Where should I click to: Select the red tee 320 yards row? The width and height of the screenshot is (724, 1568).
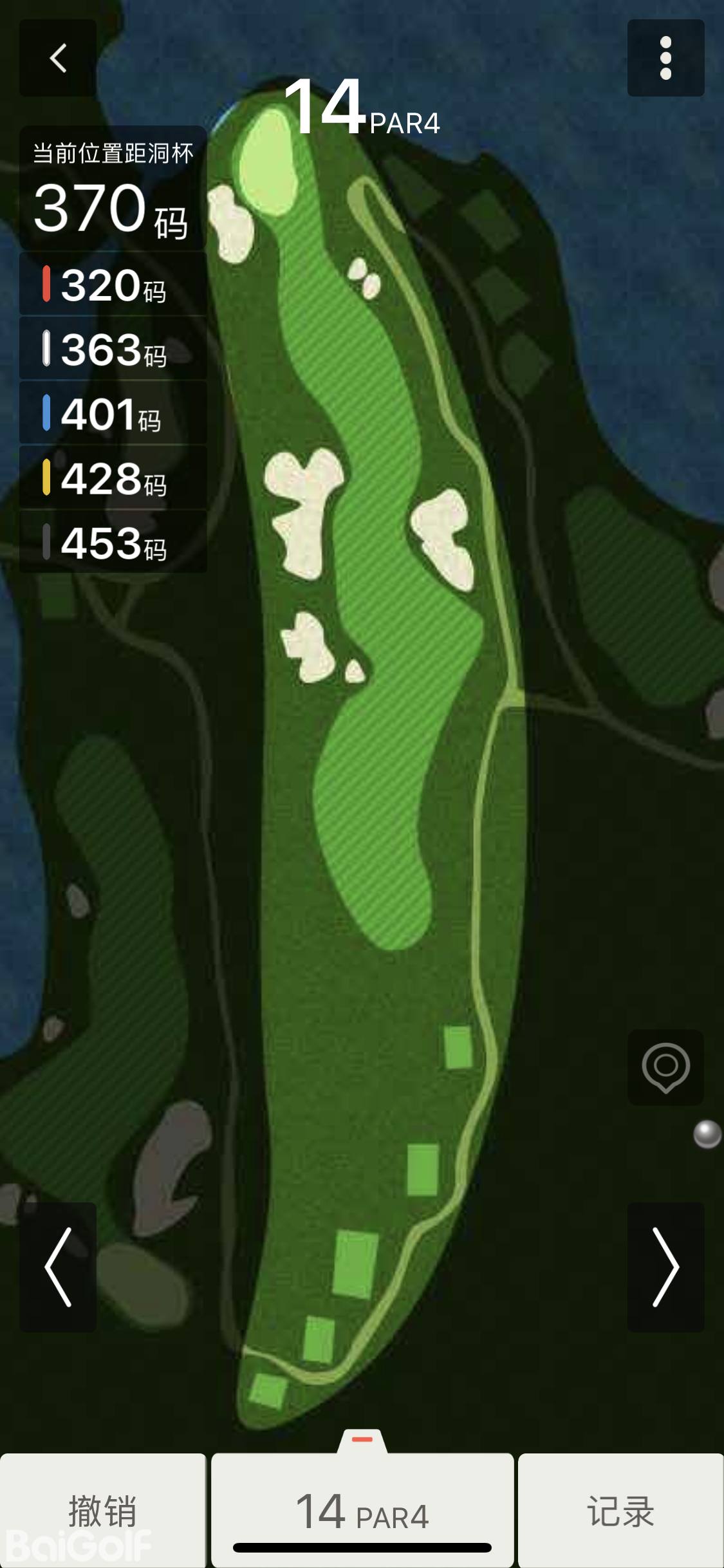coord(113,284)
